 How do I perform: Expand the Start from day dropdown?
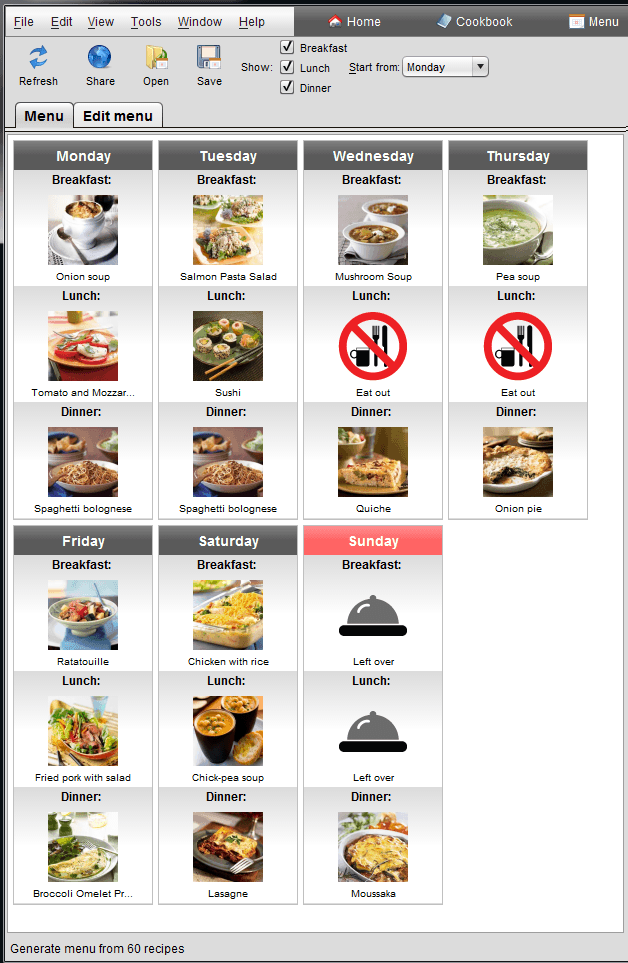point(479,67)
